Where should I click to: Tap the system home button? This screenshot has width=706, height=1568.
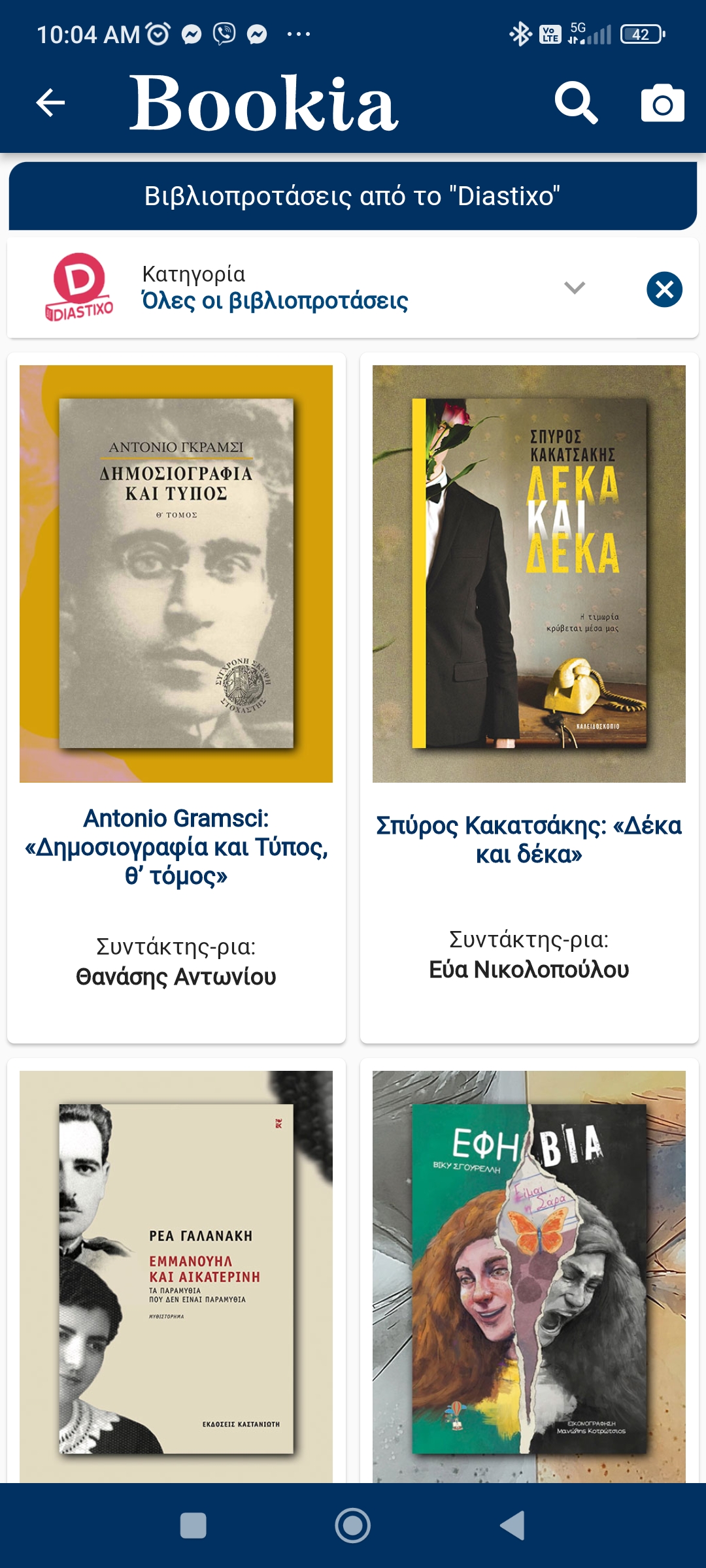click(x=353, y=1526)
